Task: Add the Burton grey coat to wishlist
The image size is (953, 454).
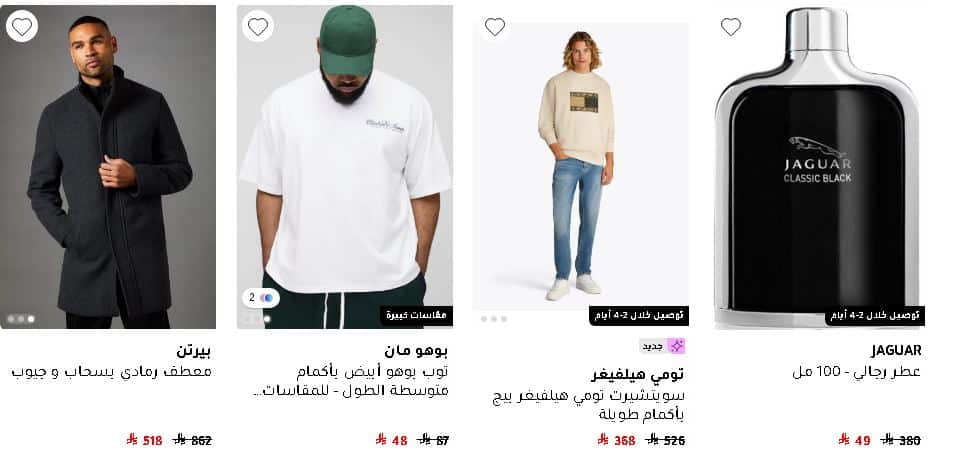Action: (22, 26)
